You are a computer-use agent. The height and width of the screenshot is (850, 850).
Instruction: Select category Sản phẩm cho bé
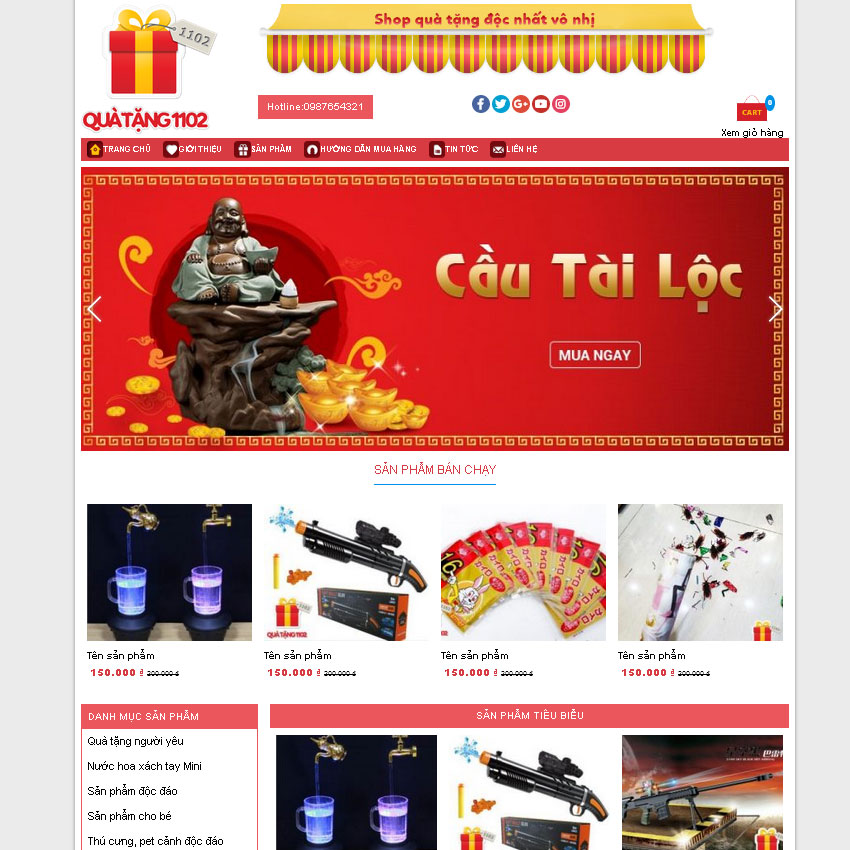point(129,816)
